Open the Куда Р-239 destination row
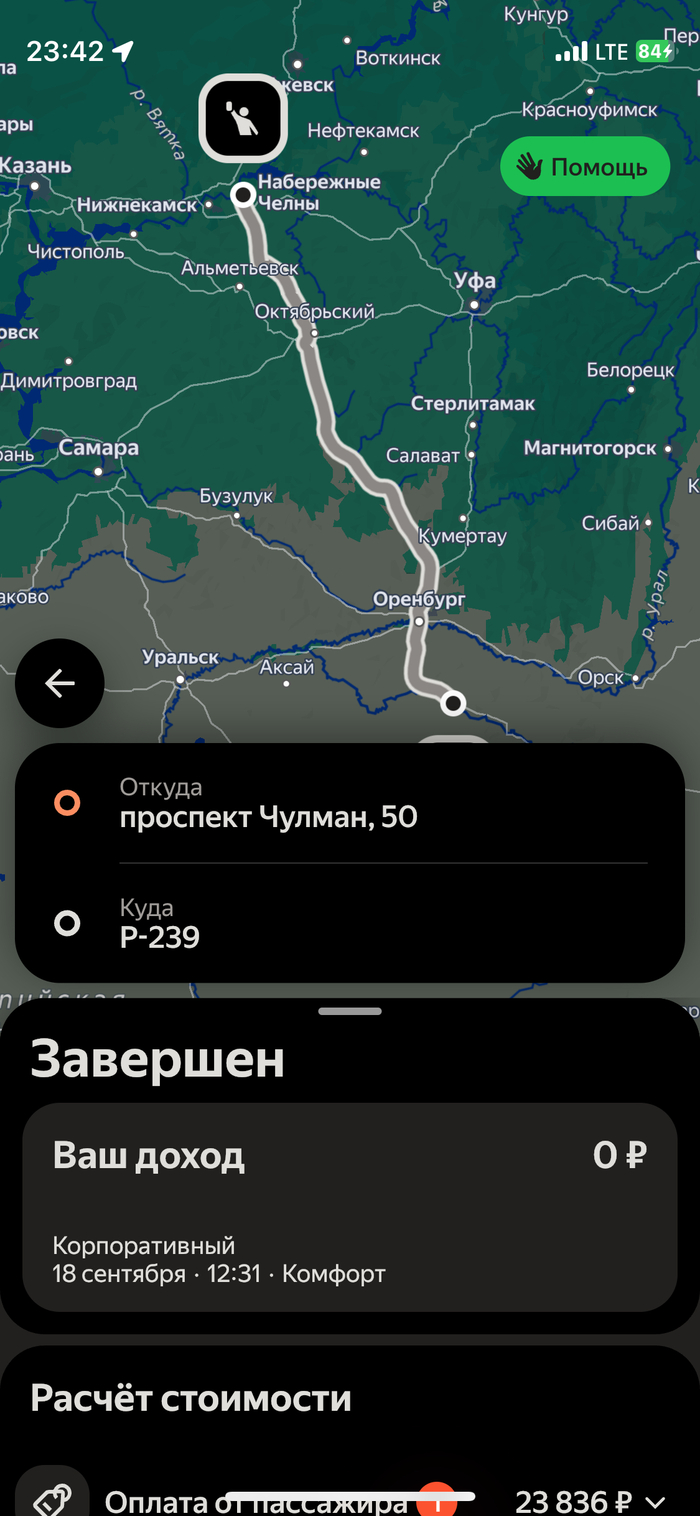 [x=350, y=924]
